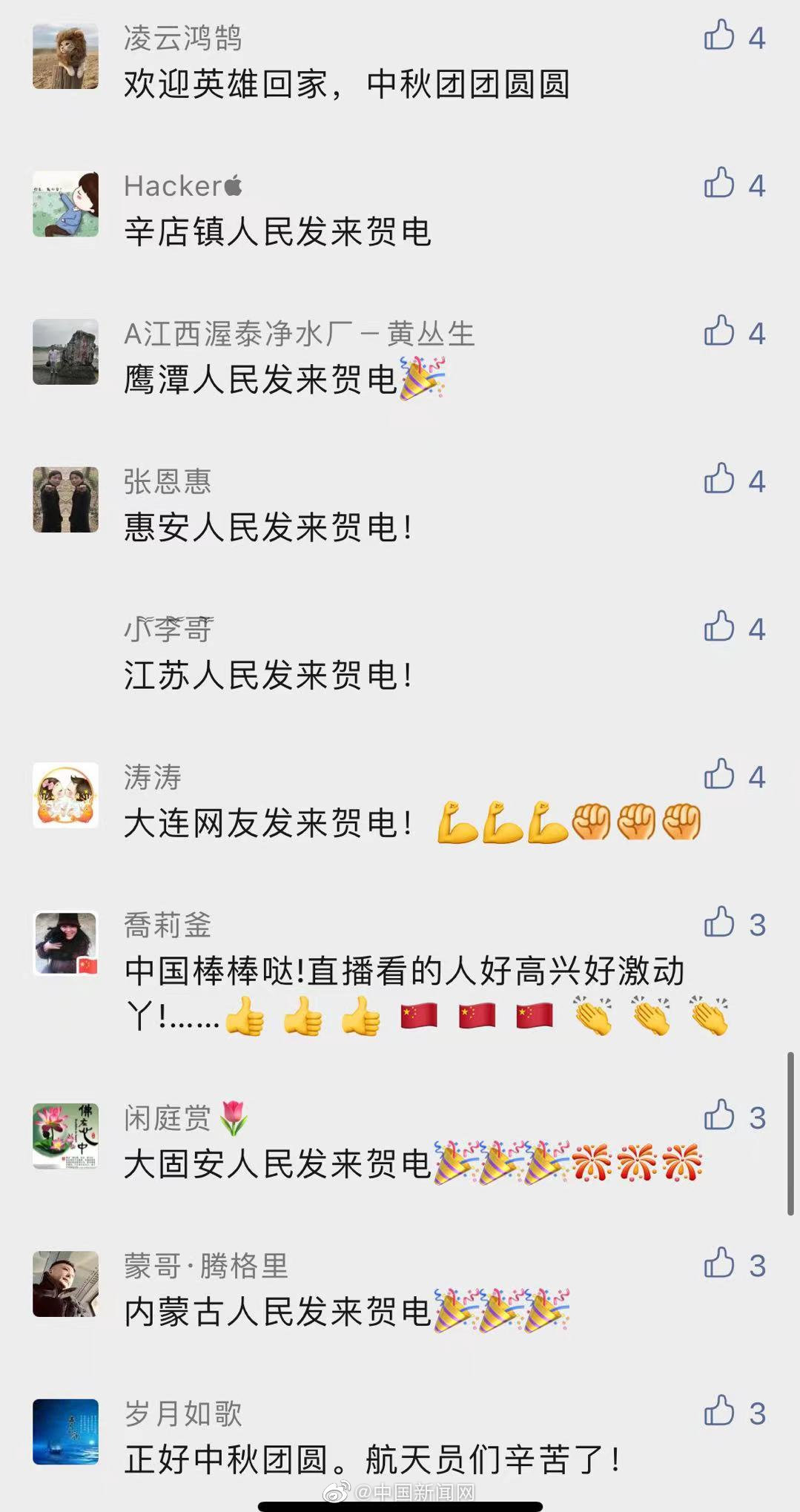This screenshot has height=1512, width=800.
Task: Like the 鹰潭人民发来贺电 comment
Action: pos(719,331)
